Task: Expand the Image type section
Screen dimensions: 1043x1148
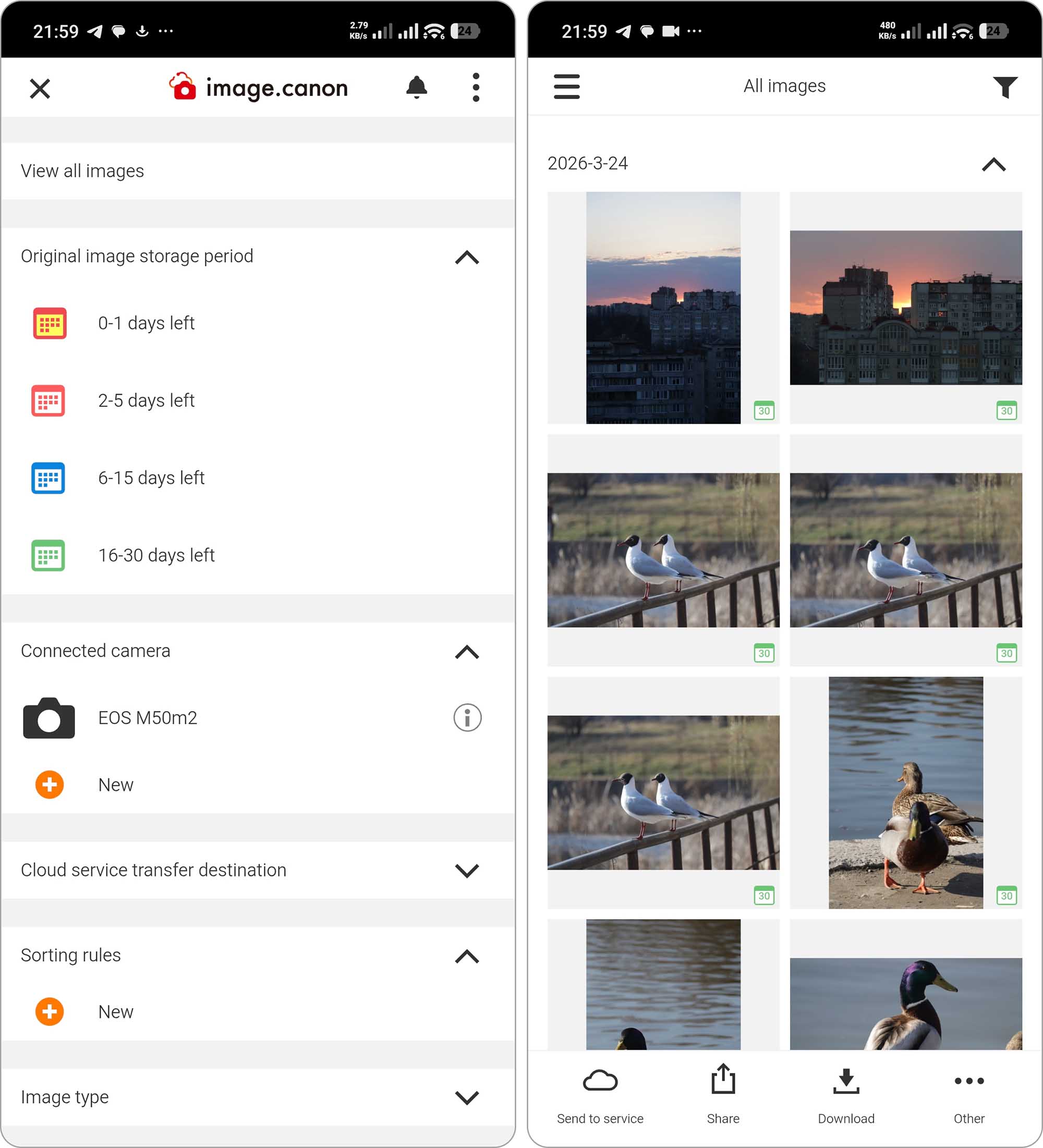Action: point(467,1097)
